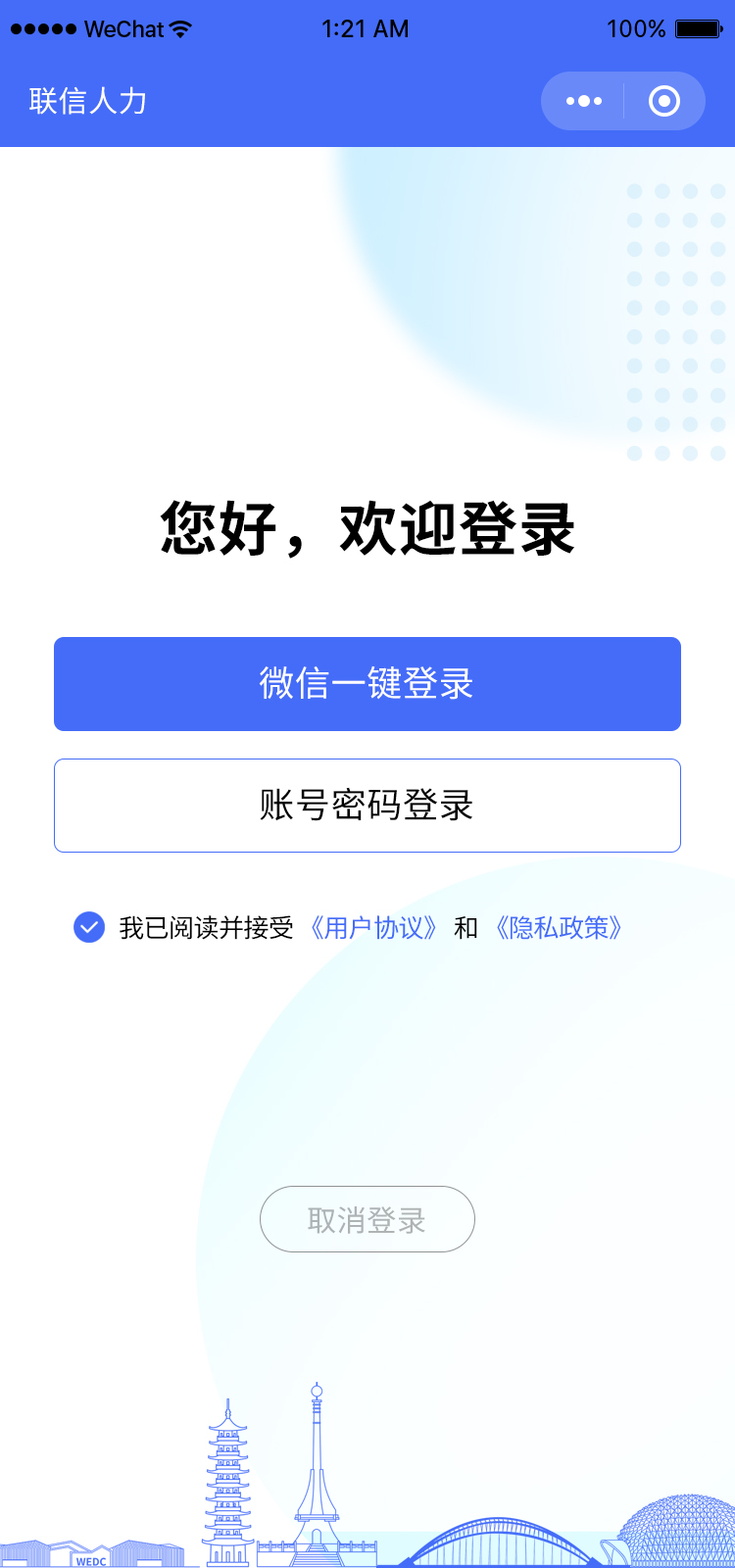Viewport: 735px width, 1568px height.
Task: Uncheck the agreement acceptance checkbox
Action: [x=89, y=927]
